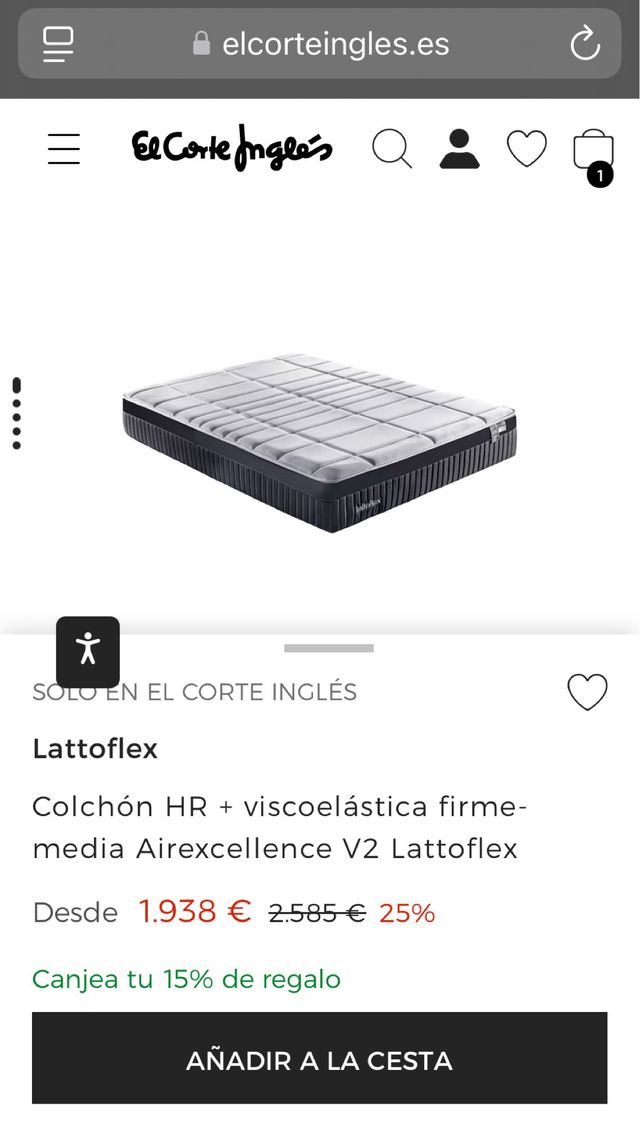Viewport: 640px width, 1124px height.
Task: View the wishlist from the header
Action: (527, 149)
